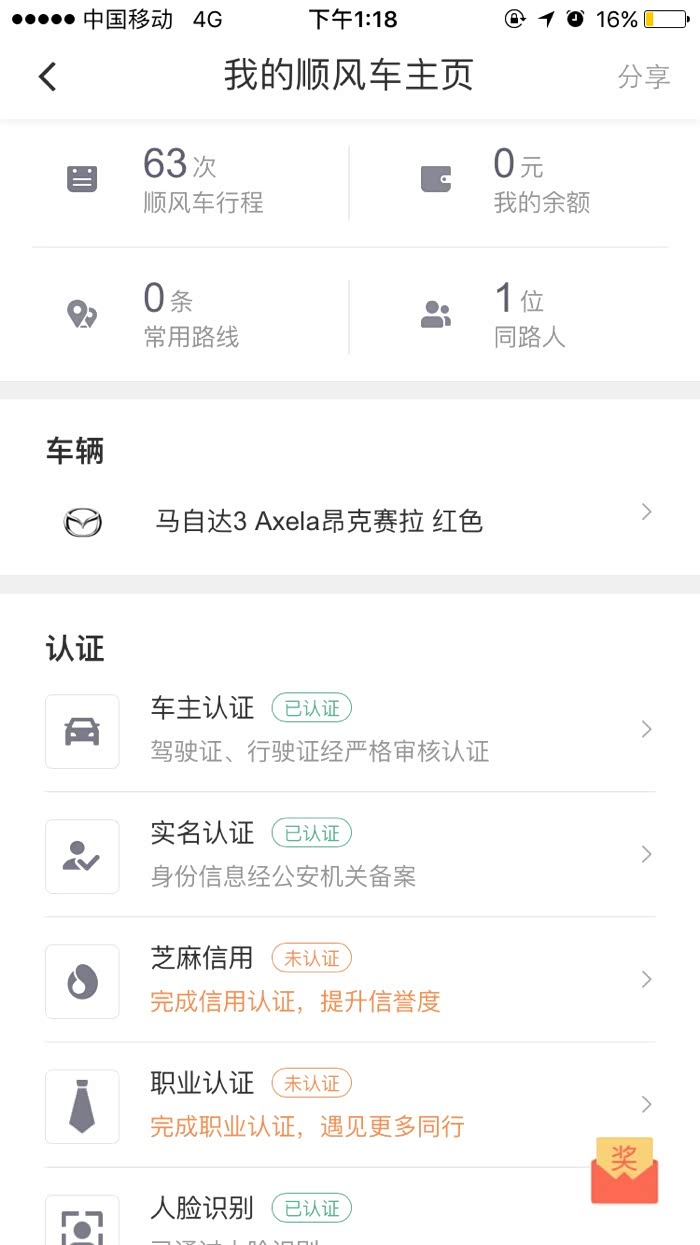This screenshot has width=700, height=1245.
Task: Open 人脸识别 face recognition row
Action: (300, 1215)
